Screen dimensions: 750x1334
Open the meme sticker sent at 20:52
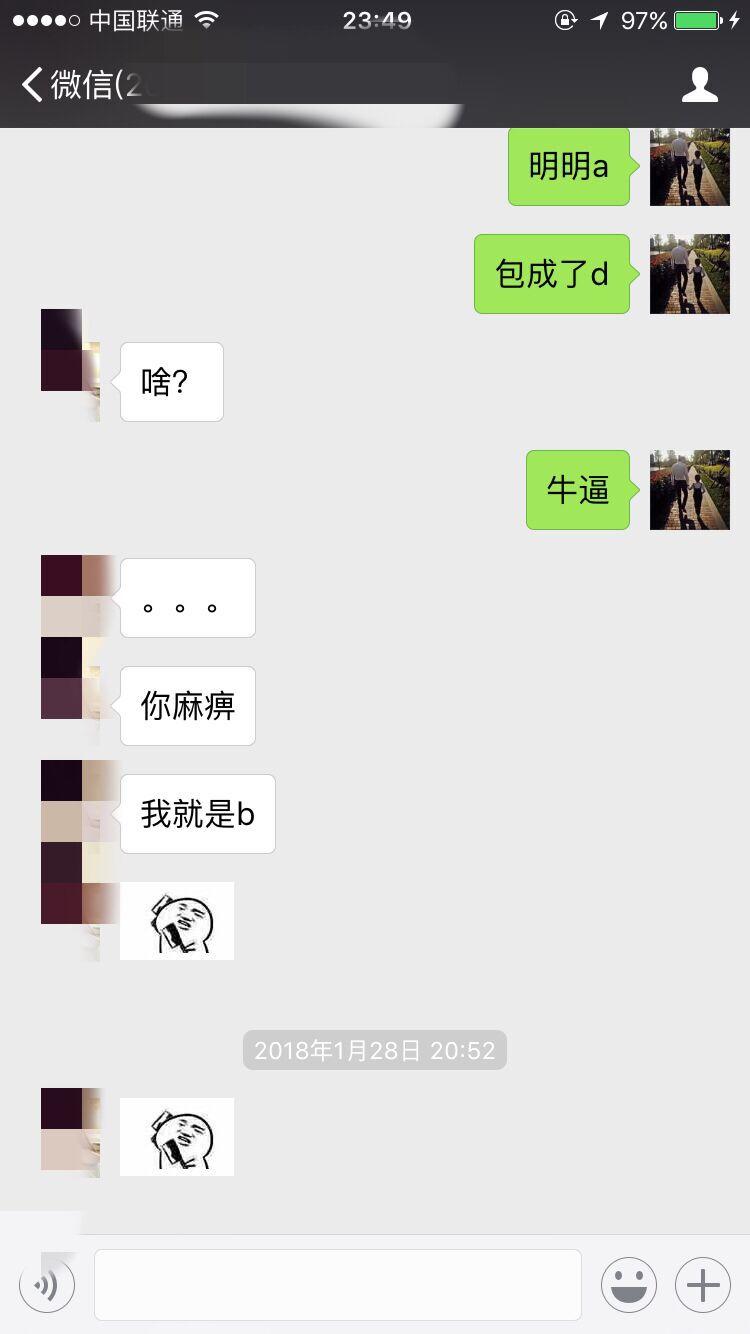177,1135
